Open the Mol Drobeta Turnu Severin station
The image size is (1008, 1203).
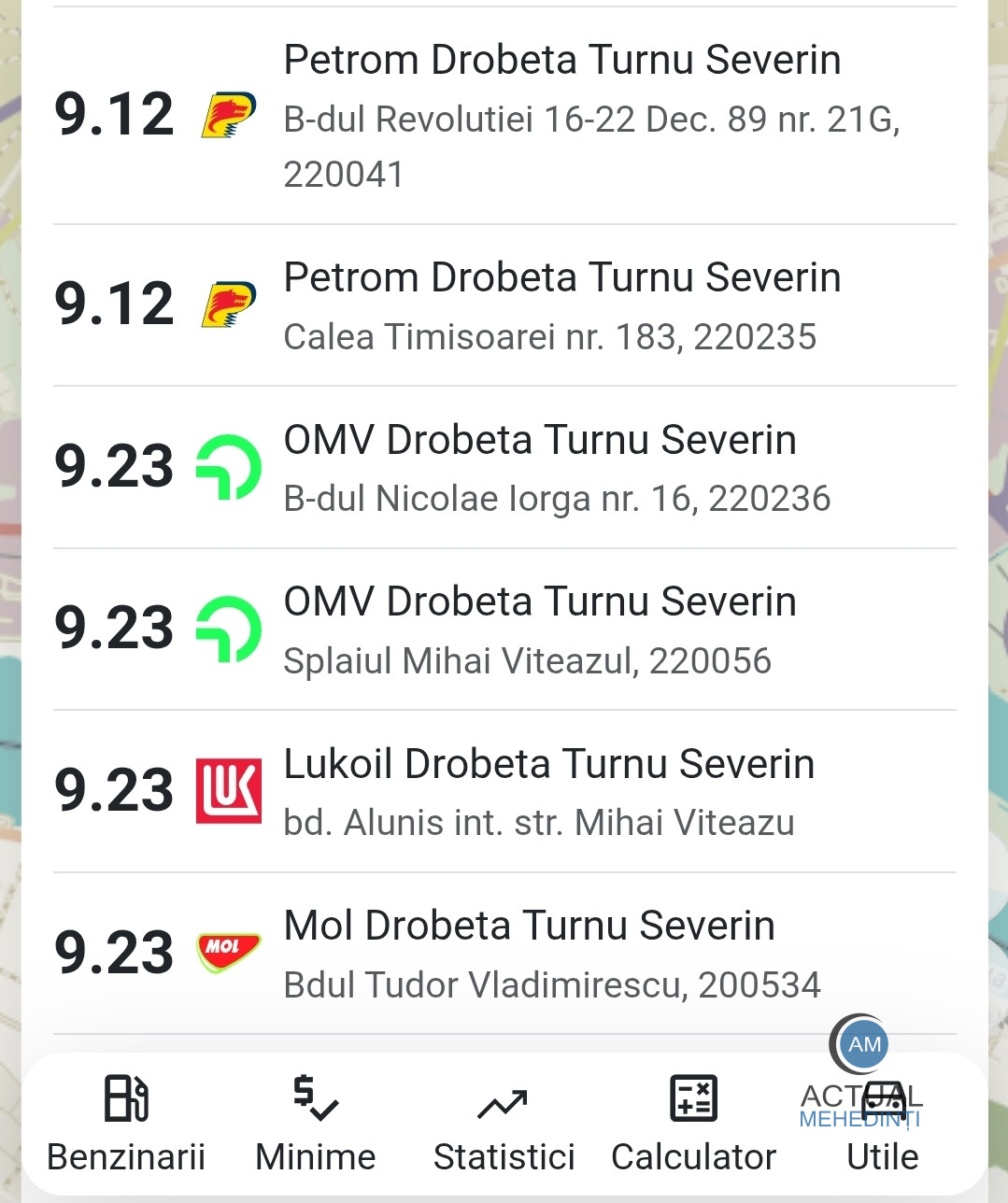[504, 954]
